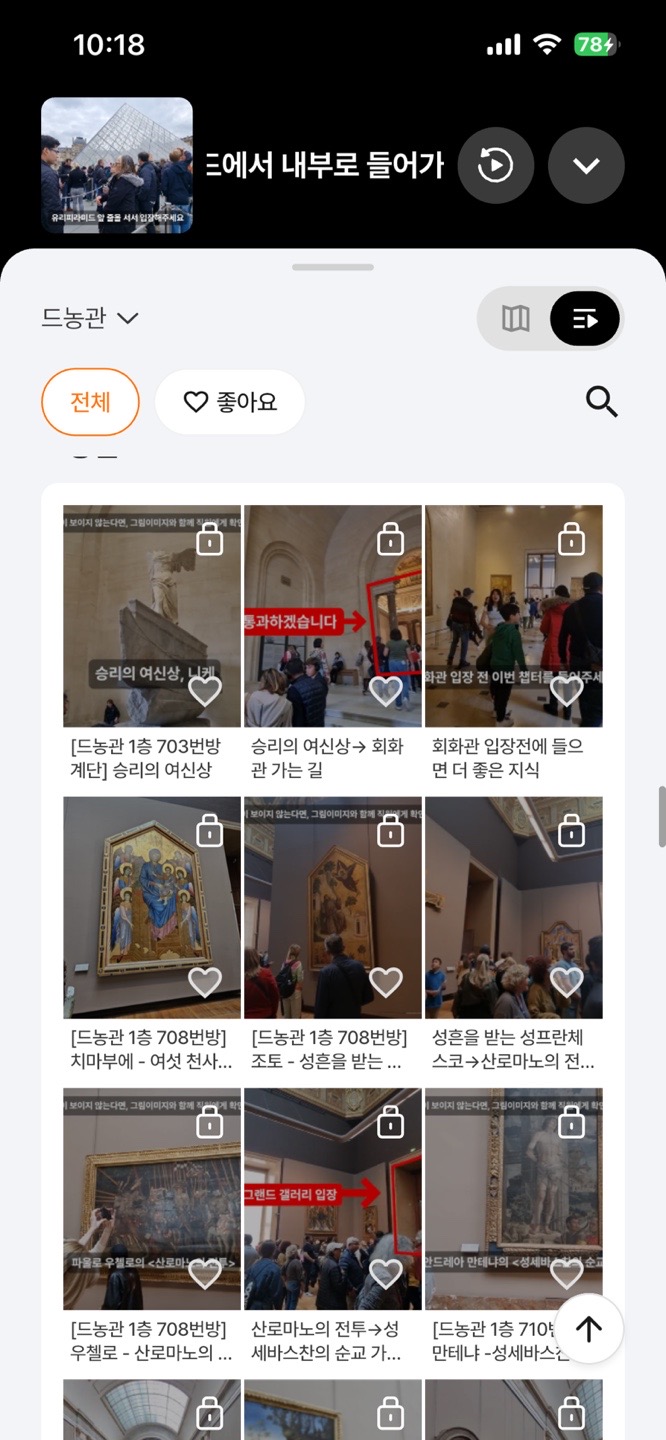Like the 승리의 여신상 703번방 item
Image resolution: width=666 pixels, height=1440 pixels.
[x=205, y=691]
